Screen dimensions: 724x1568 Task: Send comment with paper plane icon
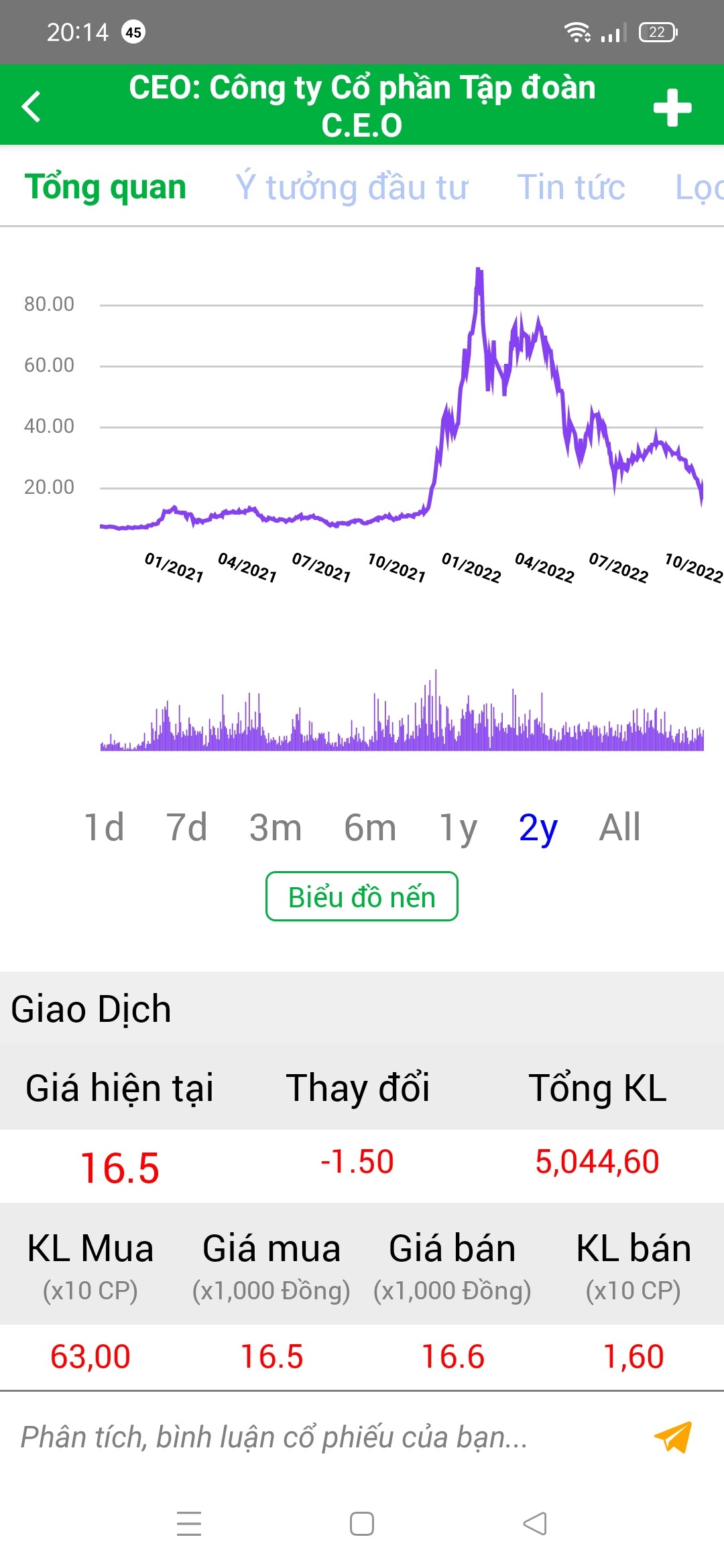[672, 1437]
